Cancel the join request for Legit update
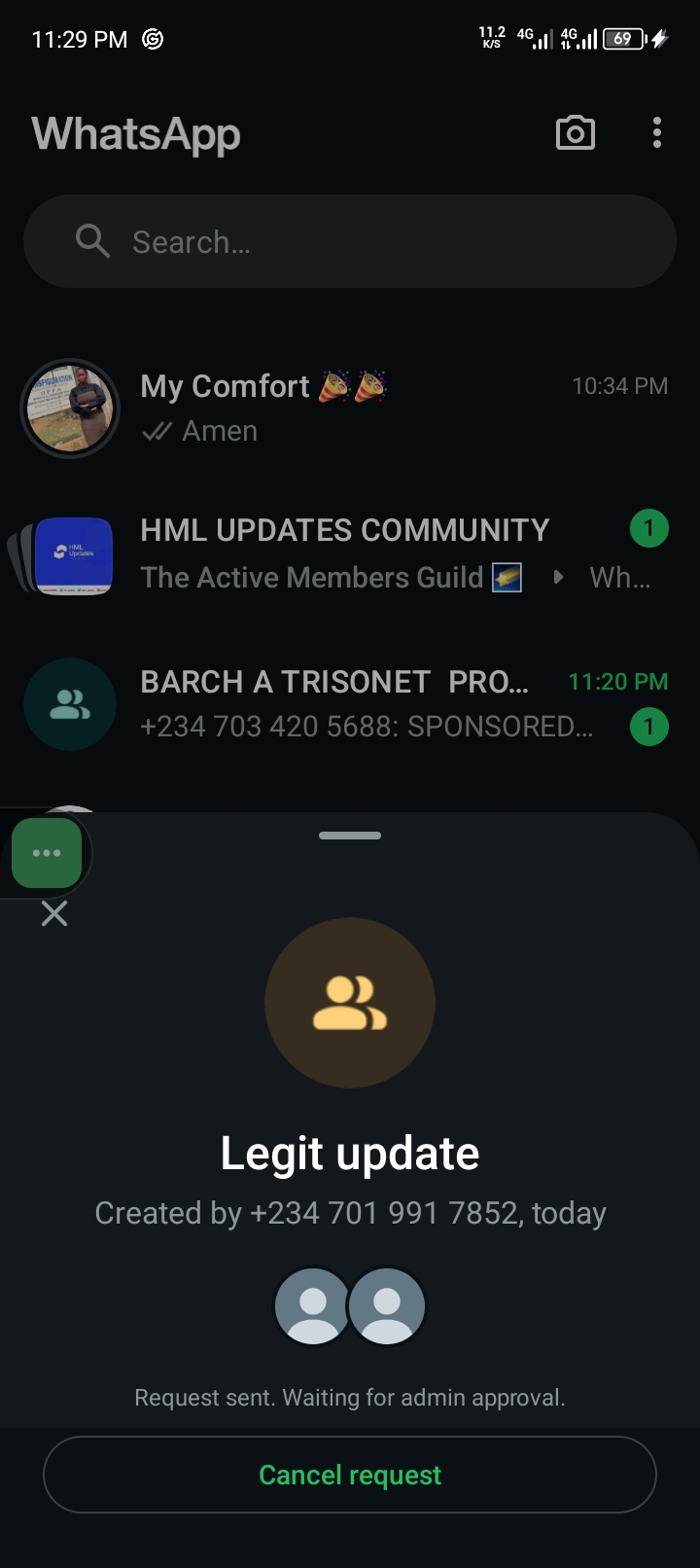The image size is (700, 1568). (x=350, y=1475)
